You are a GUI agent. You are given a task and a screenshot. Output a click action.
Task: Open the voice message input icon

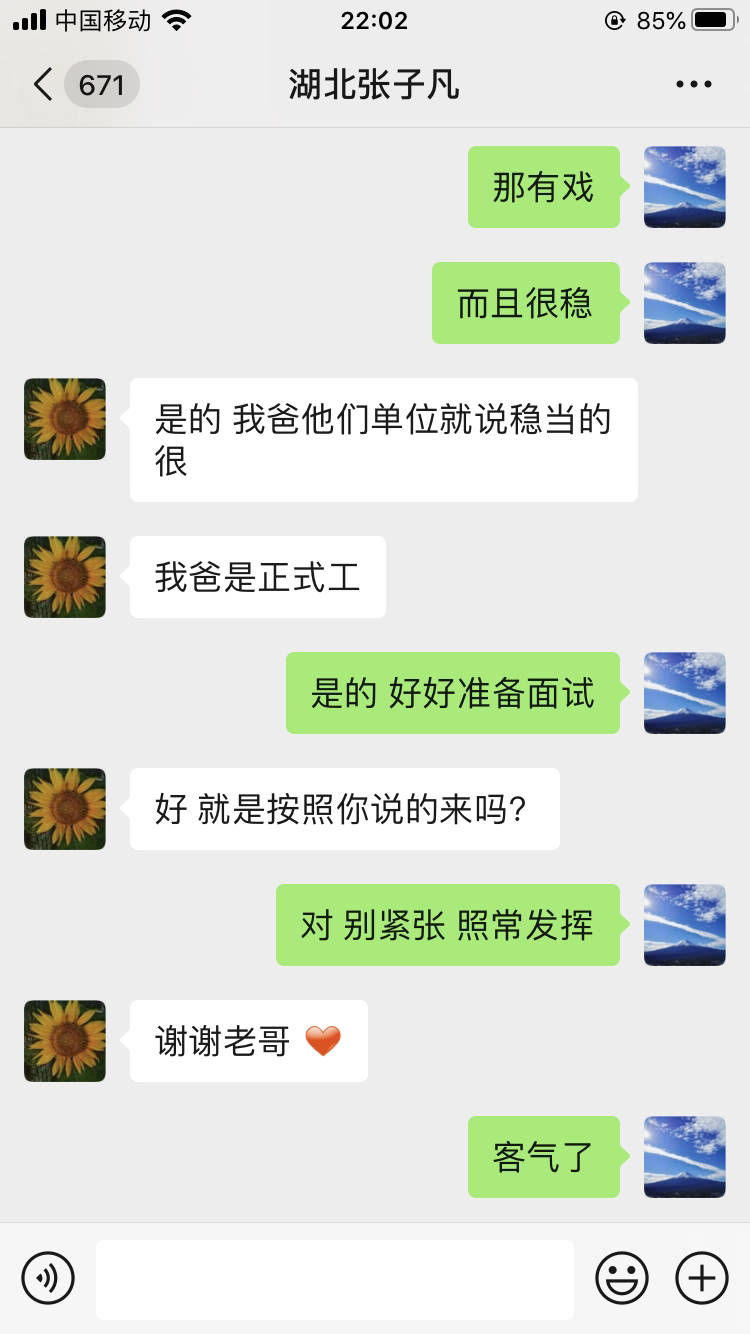49,1278
